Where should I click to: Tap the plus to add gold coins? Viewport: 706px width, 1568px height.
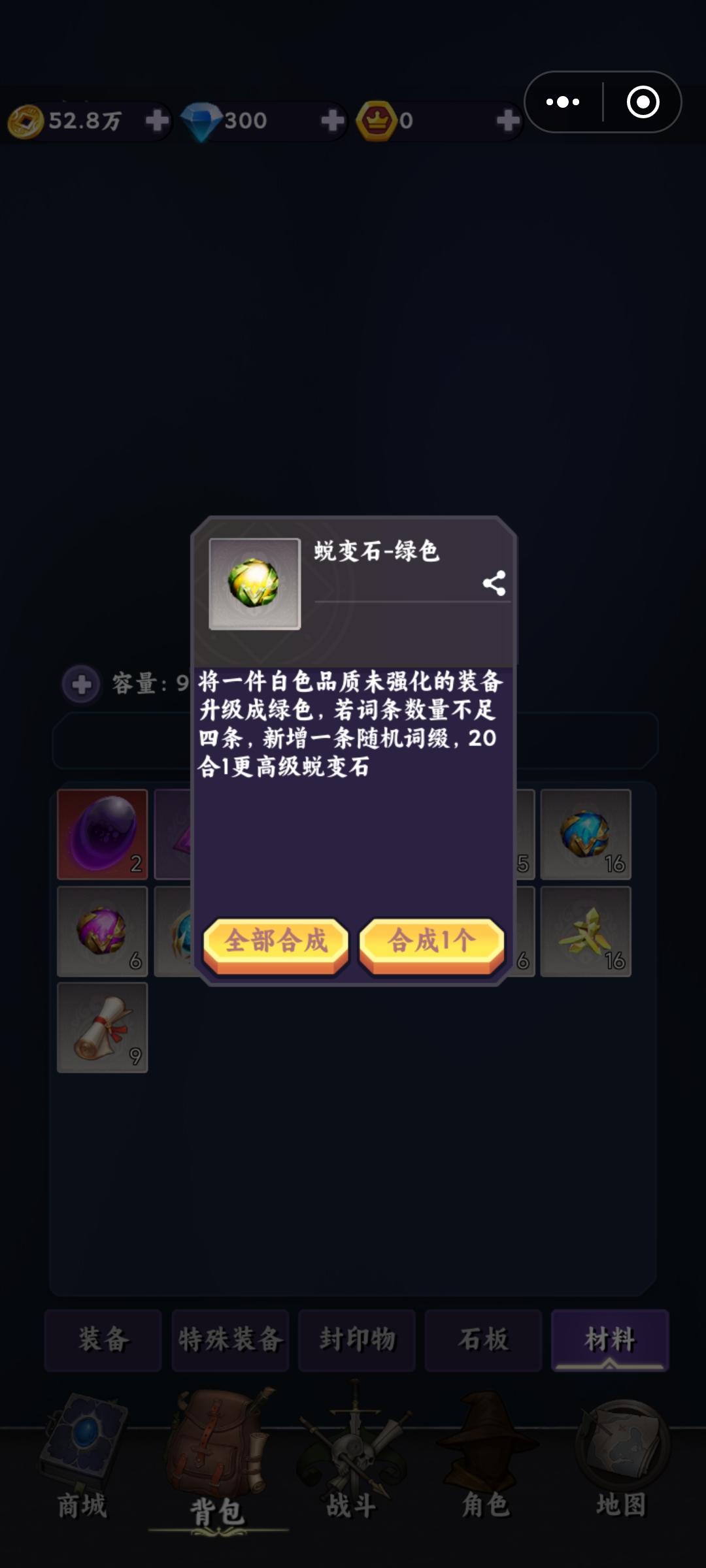pyautogui.click(x=157, y=122)
